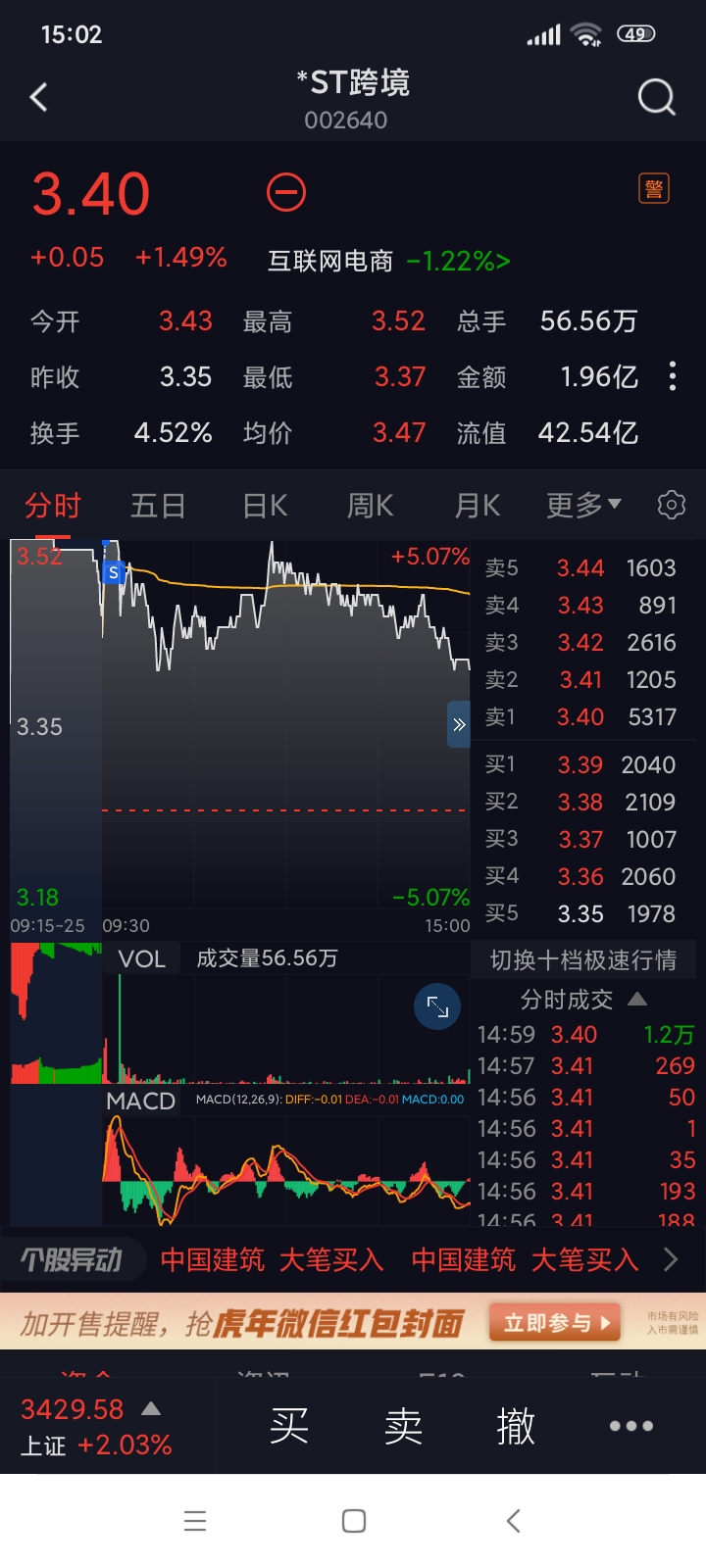Switch to the 日K chart tab
Image resolution: width=706 pixels, height=1568 pixels.
point(265,506)
